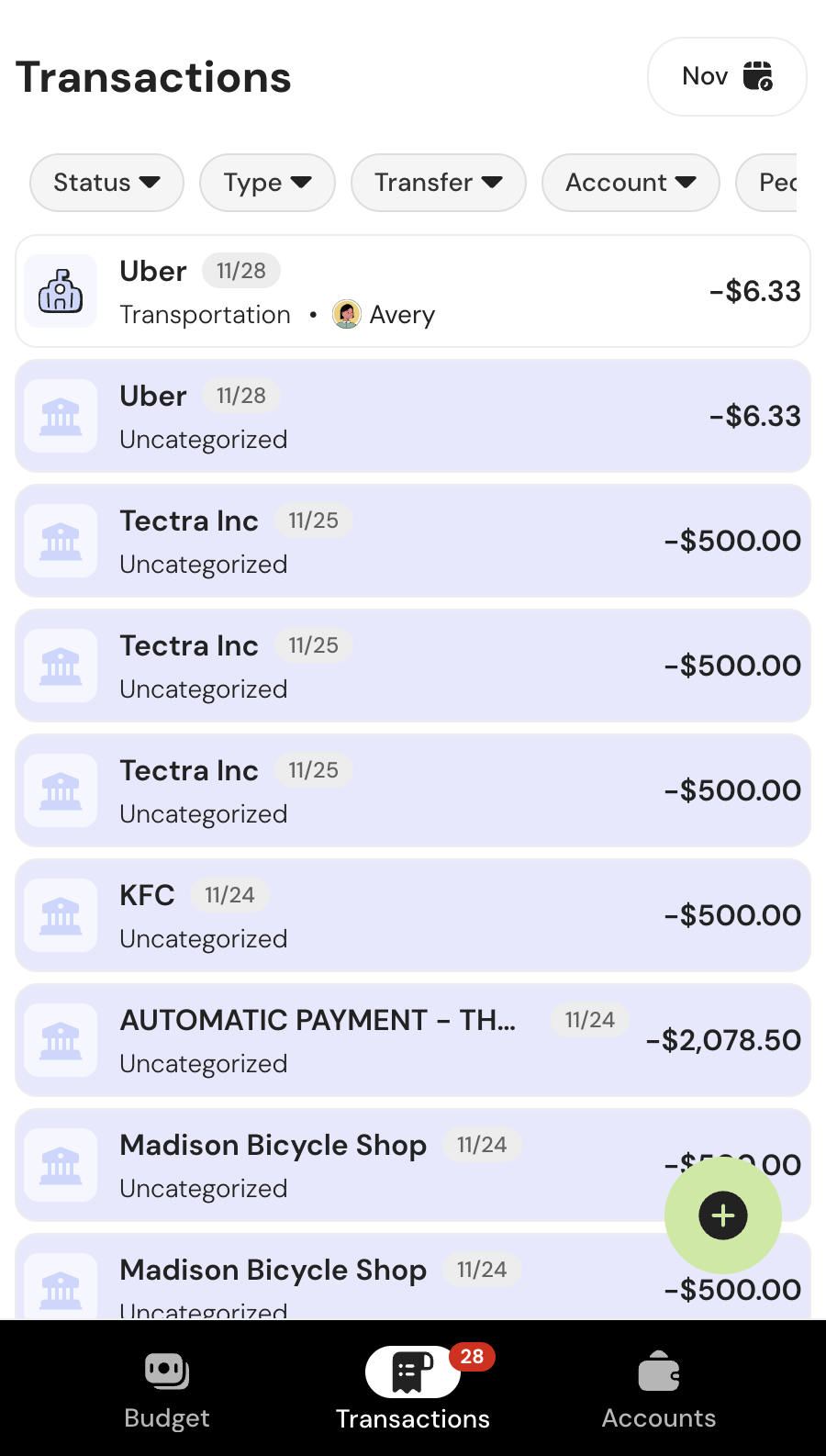Click the Budget camera-style icon in the bottom bar
The height and width of the screenshot is (1456, 826).
click(x=166, y=1371)
